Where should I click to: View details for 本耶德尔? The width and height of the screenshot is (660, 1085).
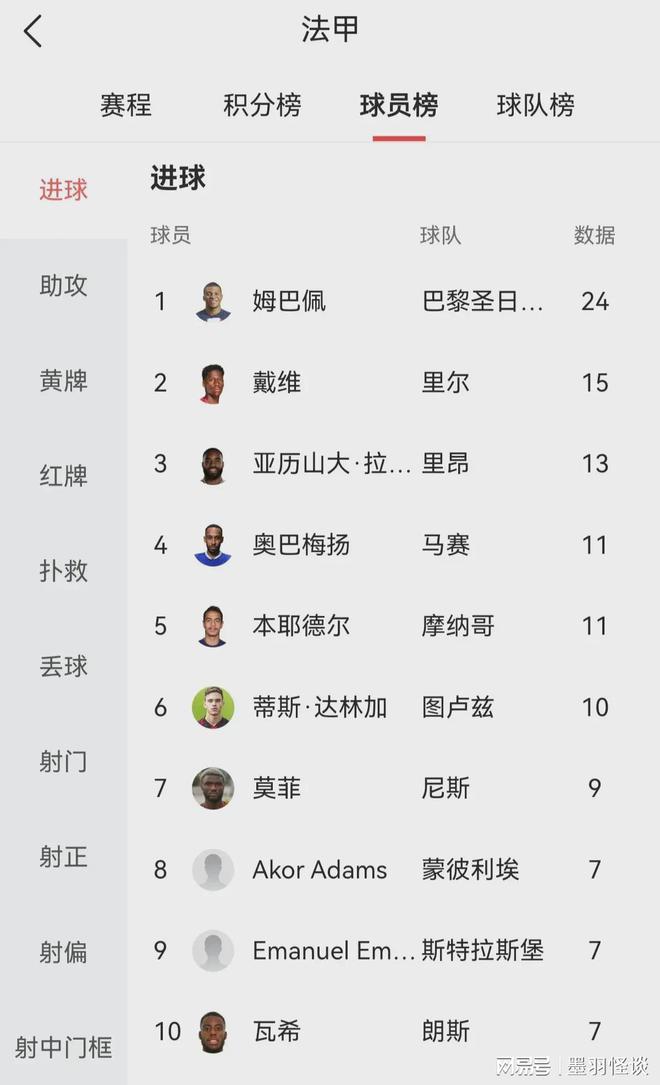click(301, 626)
